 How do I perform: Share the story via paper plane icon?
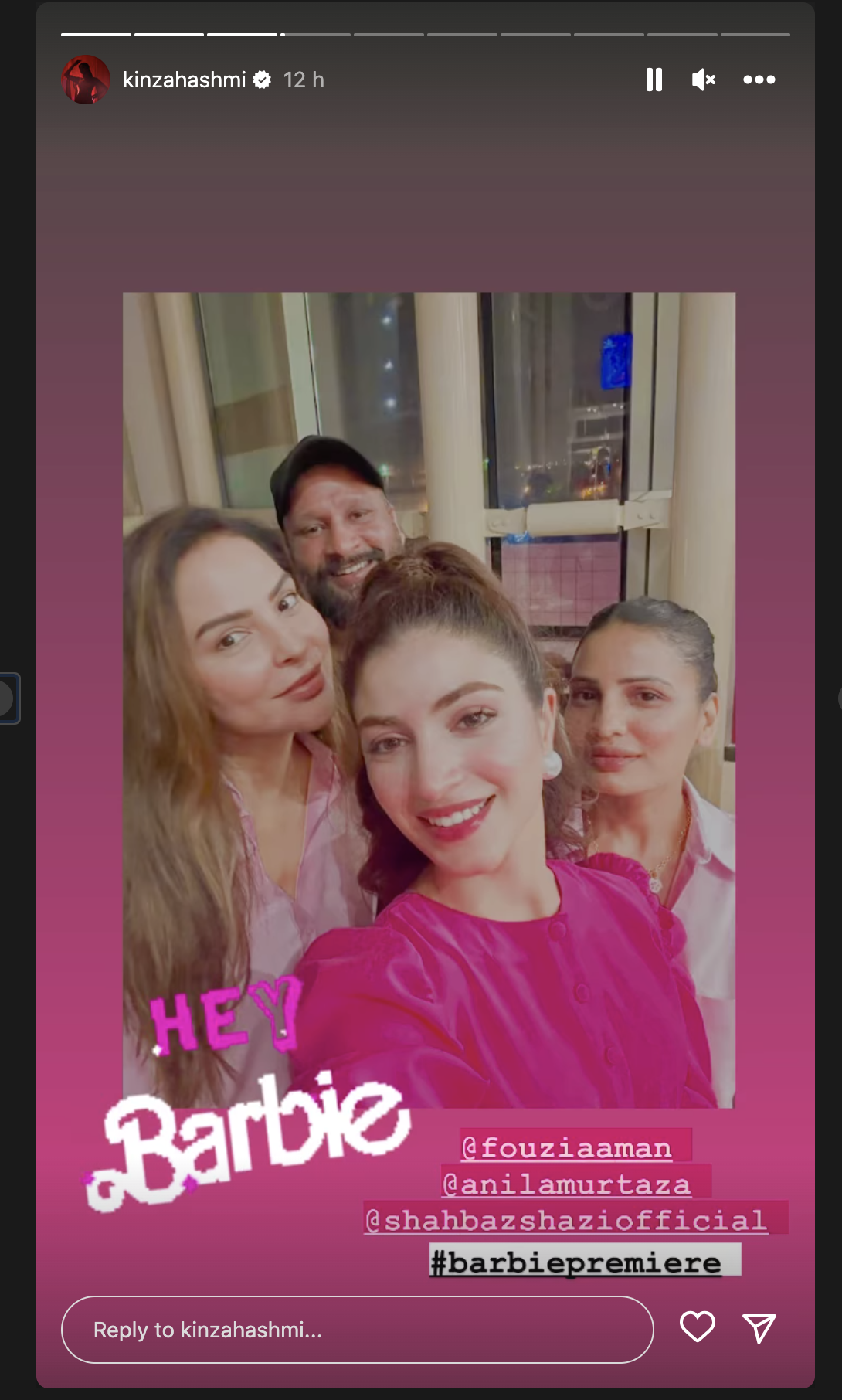759,1328
